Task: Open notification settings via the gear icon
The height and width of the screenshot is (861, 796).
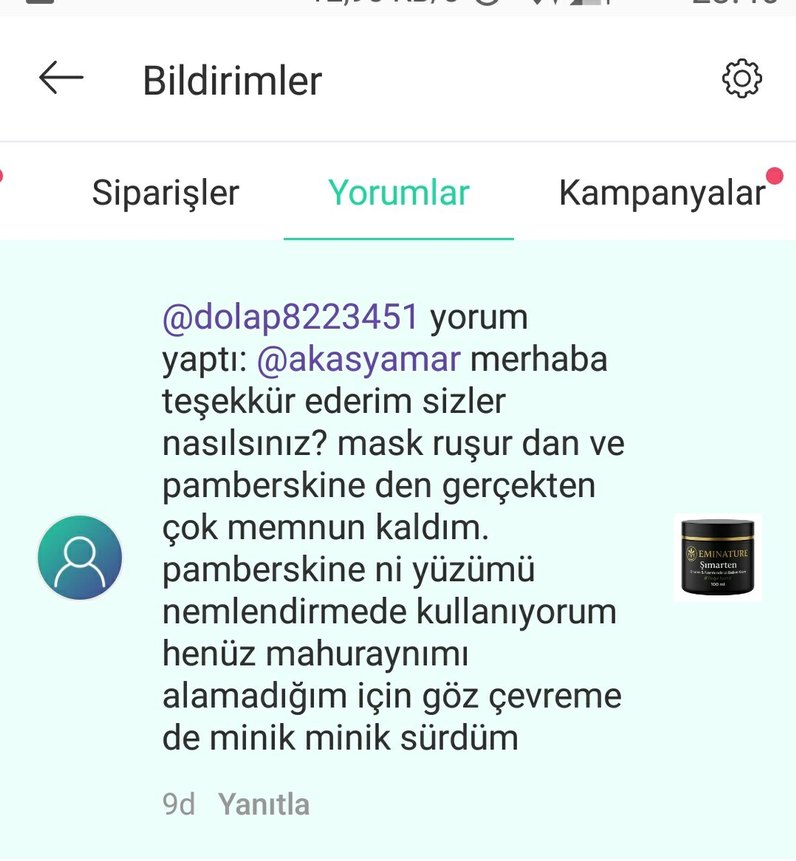Action: tap(744, 77)
